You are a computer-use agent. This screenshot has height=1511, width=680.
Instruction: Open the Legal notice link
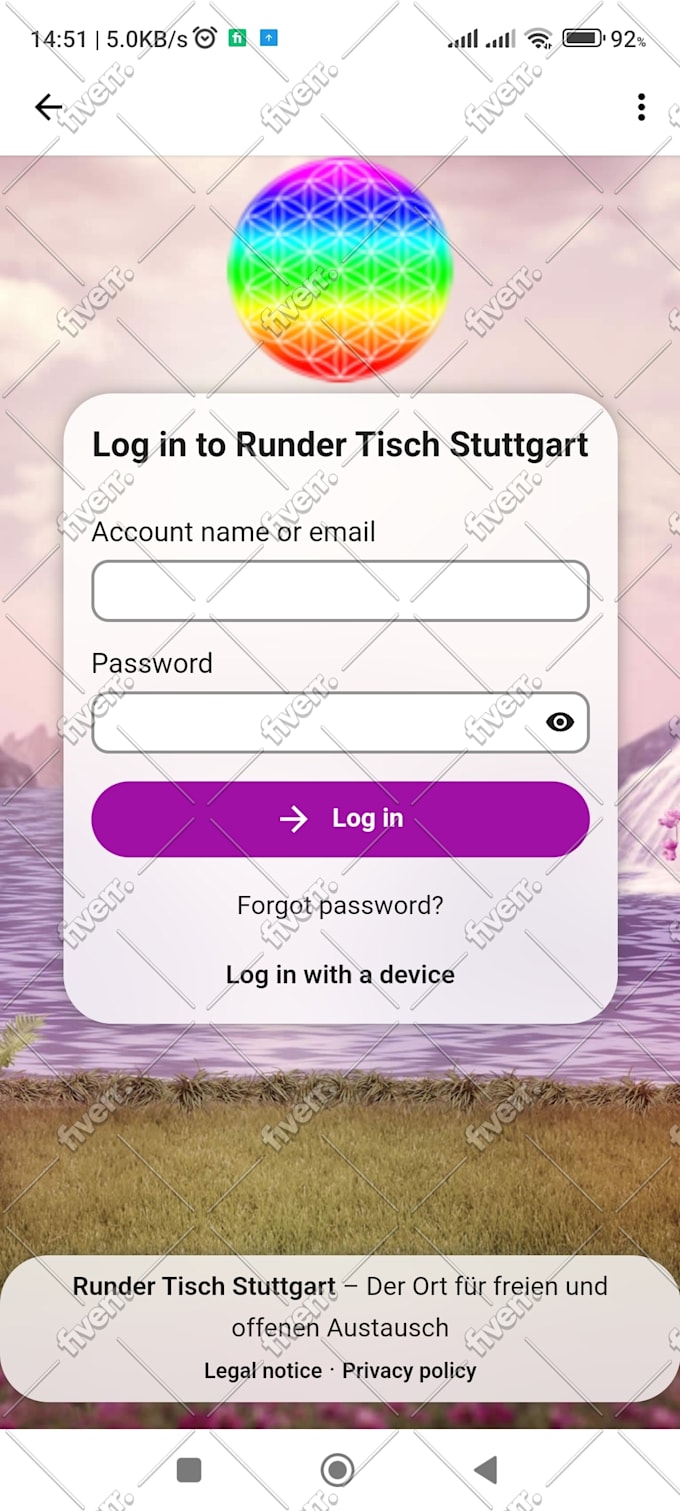click(263, 1370)
